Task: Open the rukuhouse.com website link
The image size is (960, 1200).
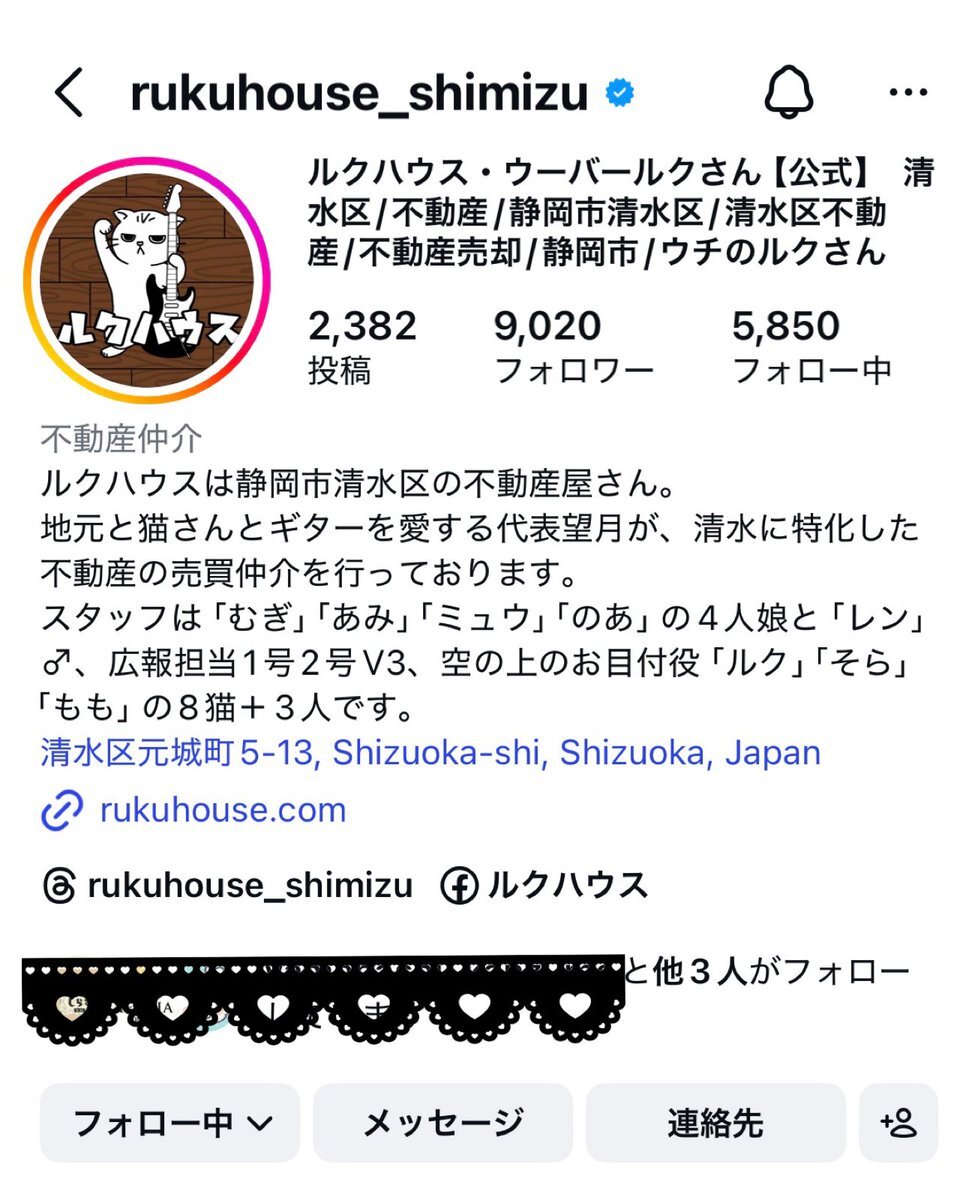Action: coord(222,809)
